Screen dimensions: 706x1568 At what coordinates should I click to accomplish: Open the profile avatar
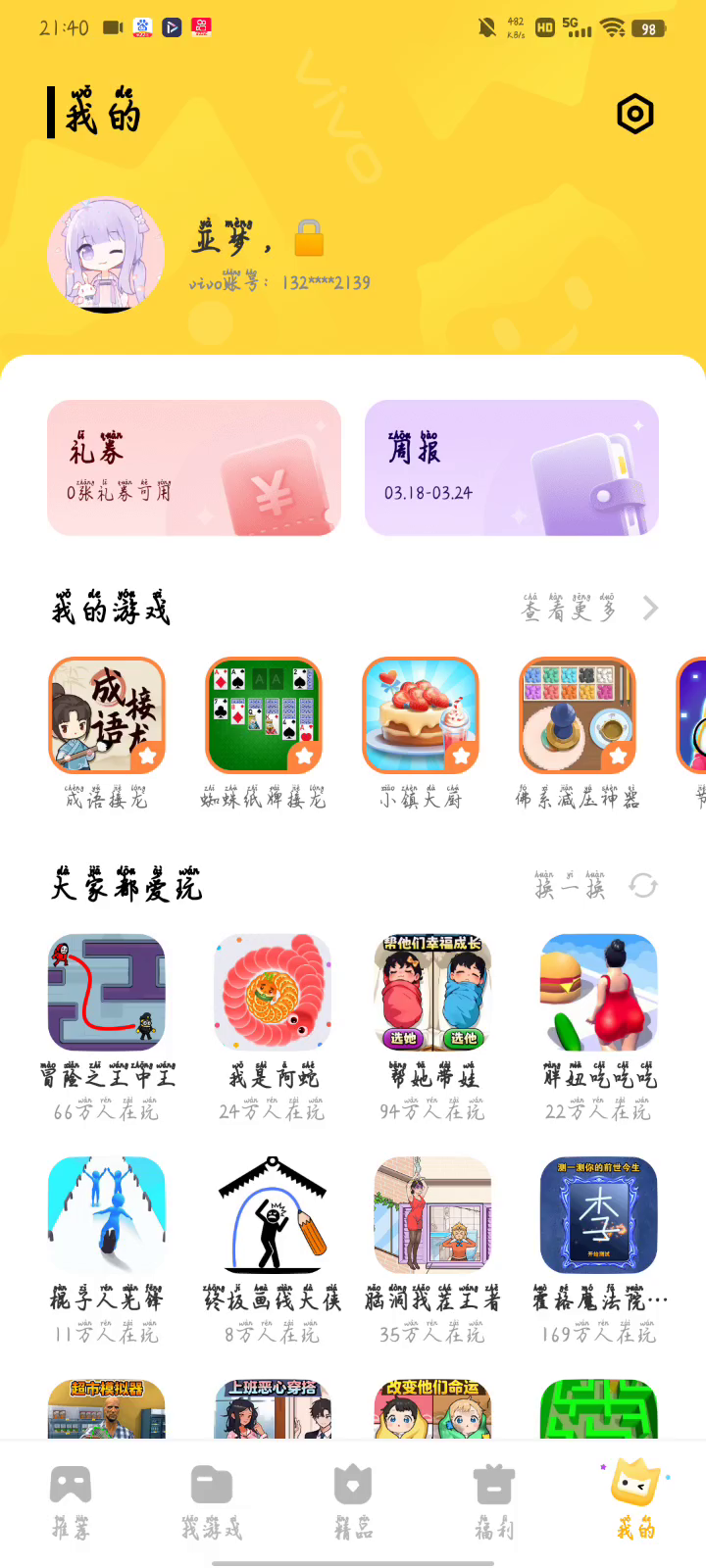pos(106,255)
